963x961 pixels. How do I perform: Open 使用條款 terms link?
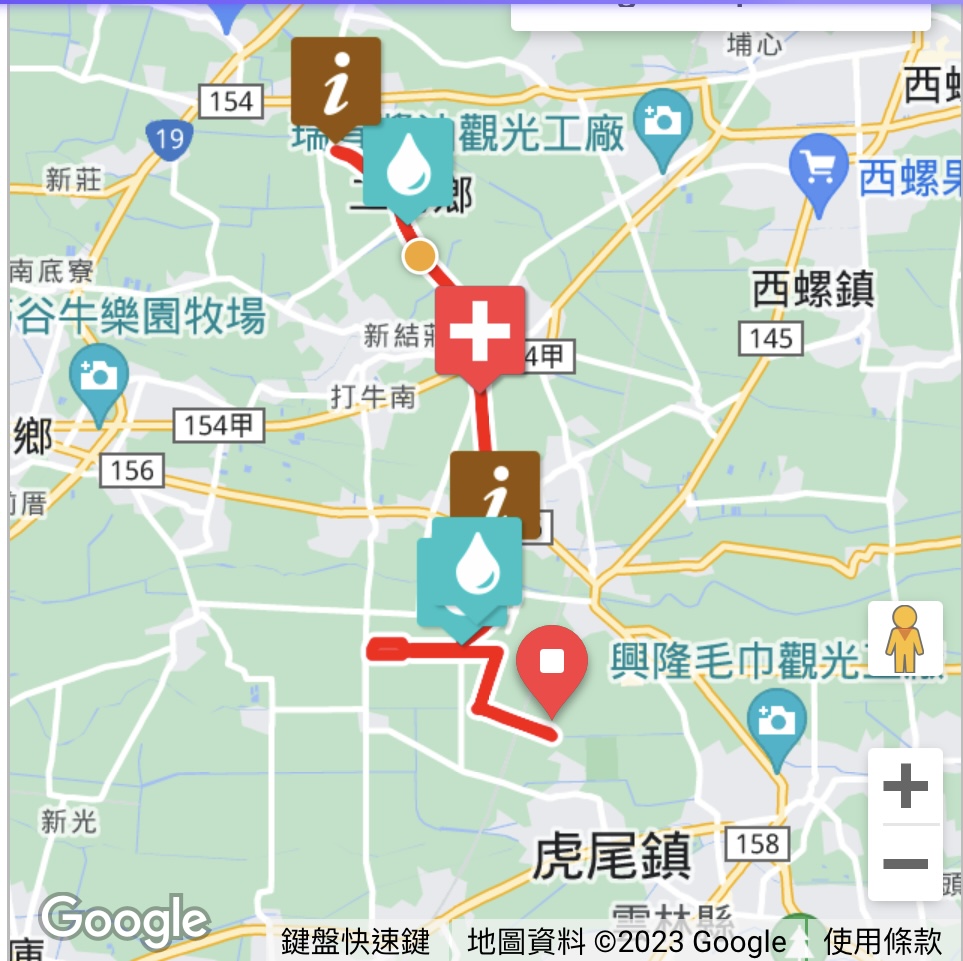click(x=882, y=941)
